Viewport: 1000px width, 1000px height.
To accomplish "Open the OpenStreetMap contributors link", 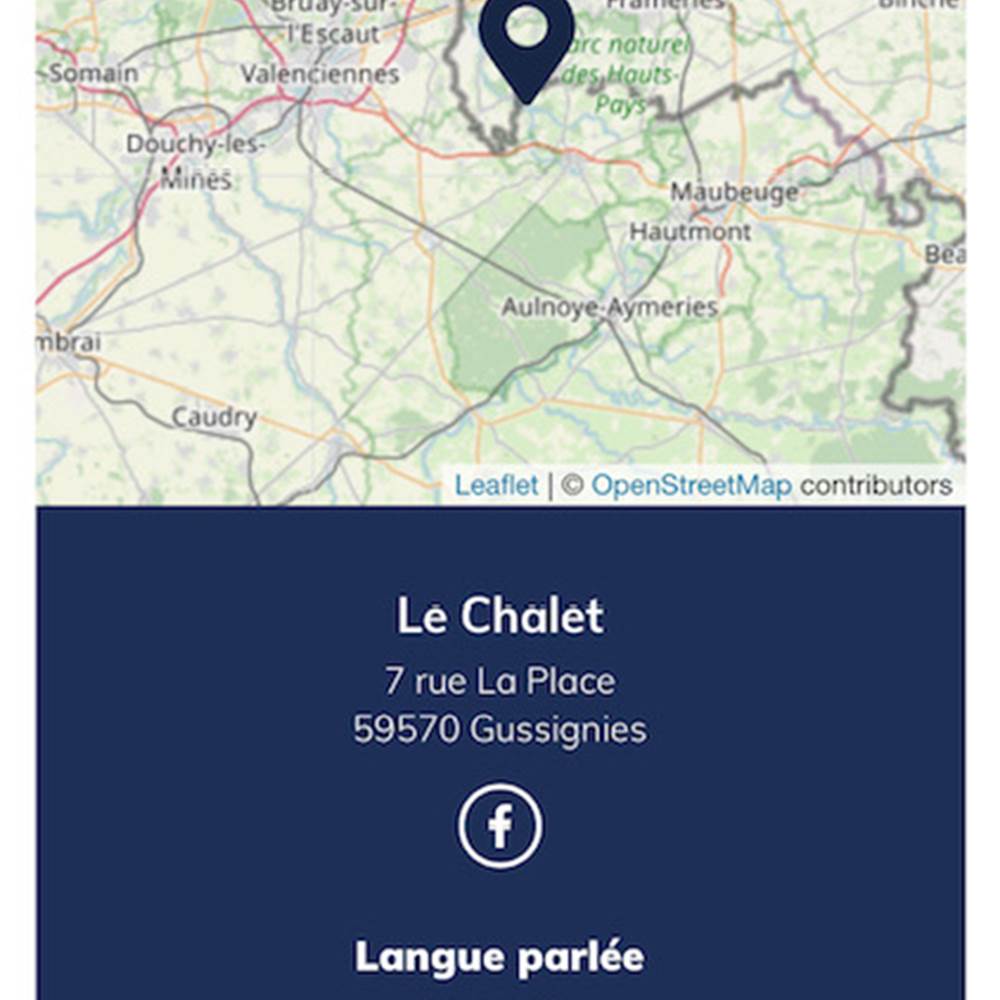I will tap(691, 486).
